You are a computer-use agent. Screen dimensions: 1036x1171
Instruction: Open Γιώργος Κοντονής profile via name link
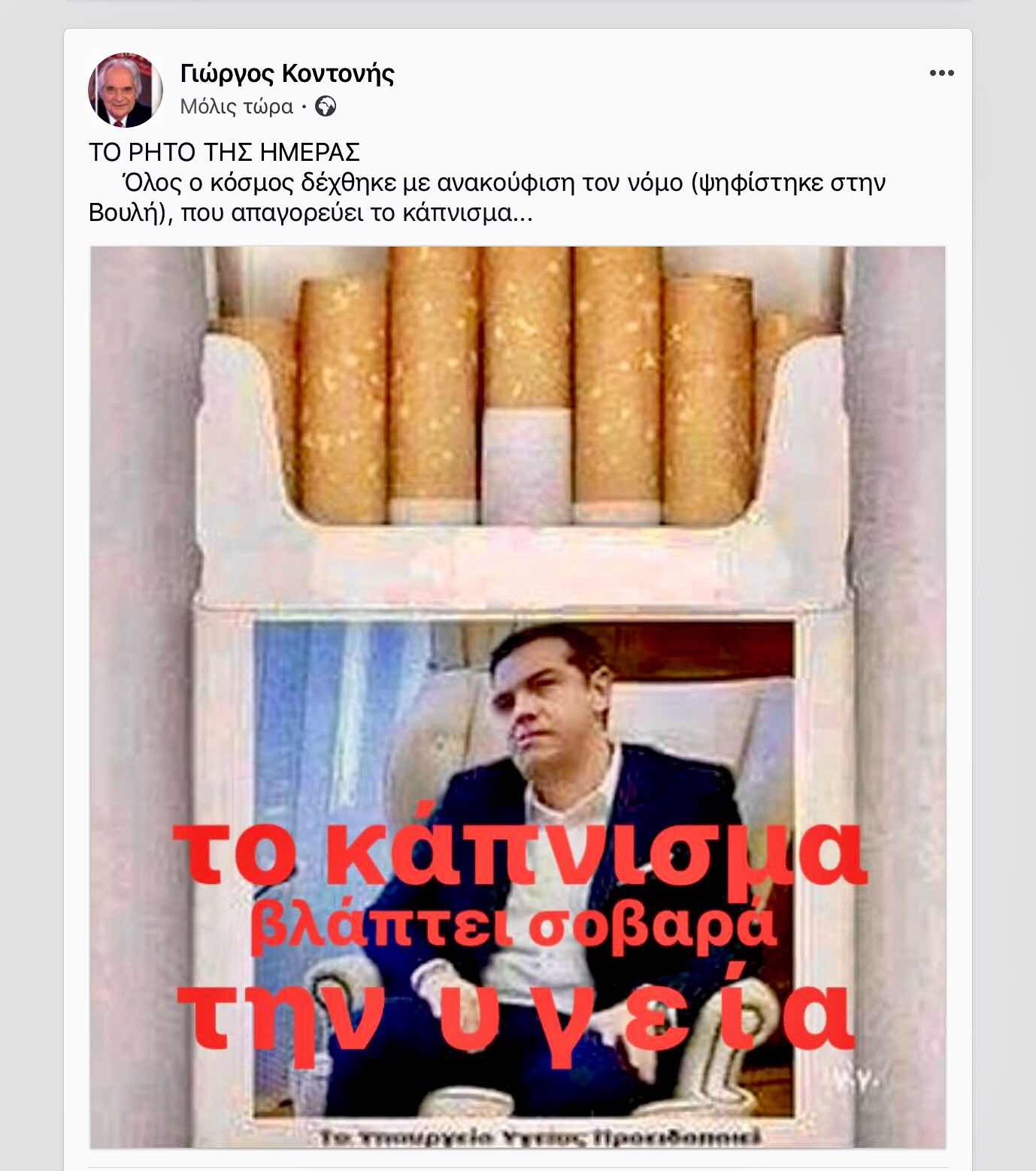(x=287, y=74)
